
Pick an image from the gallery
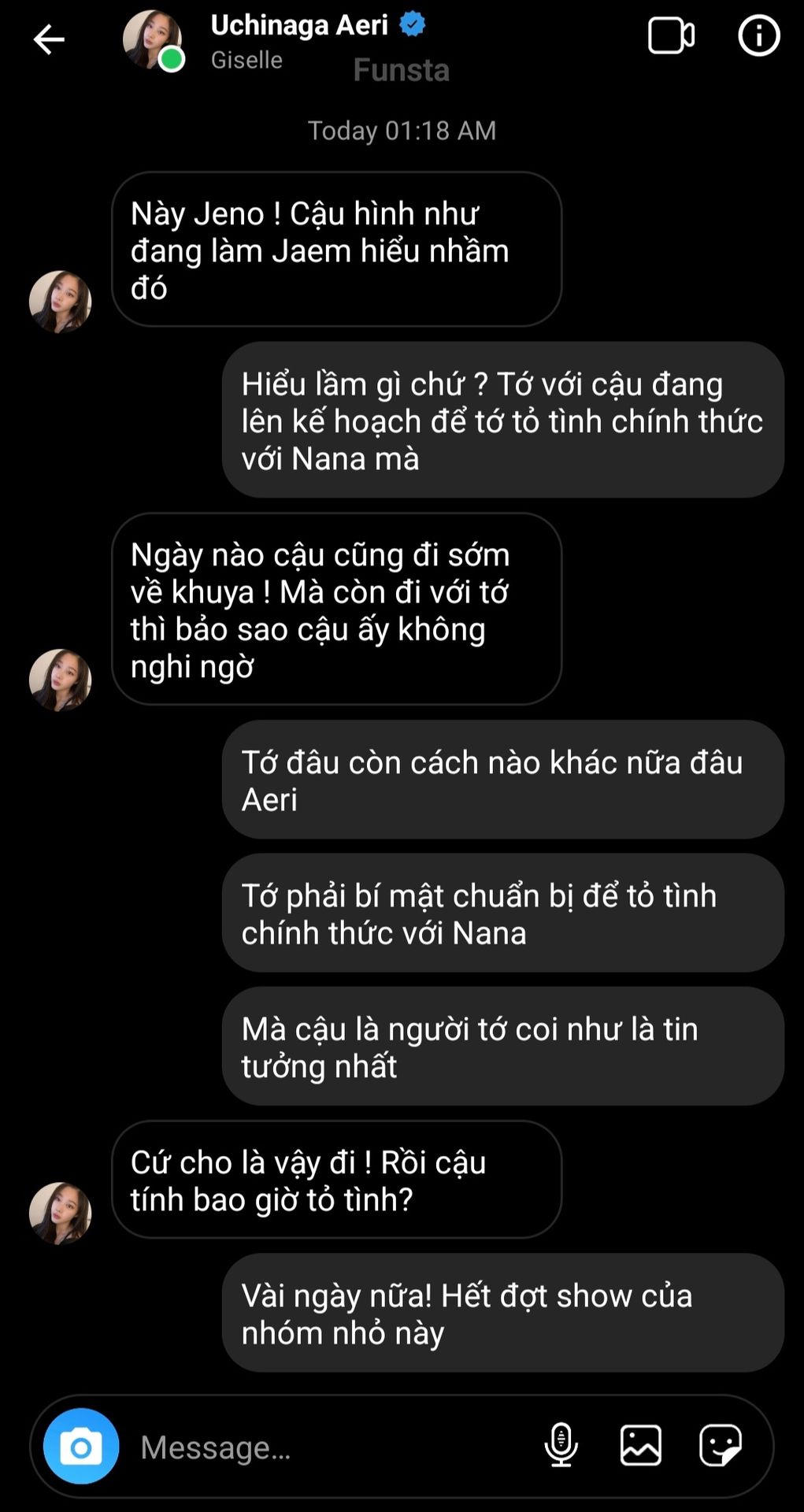coord(640,1446)
